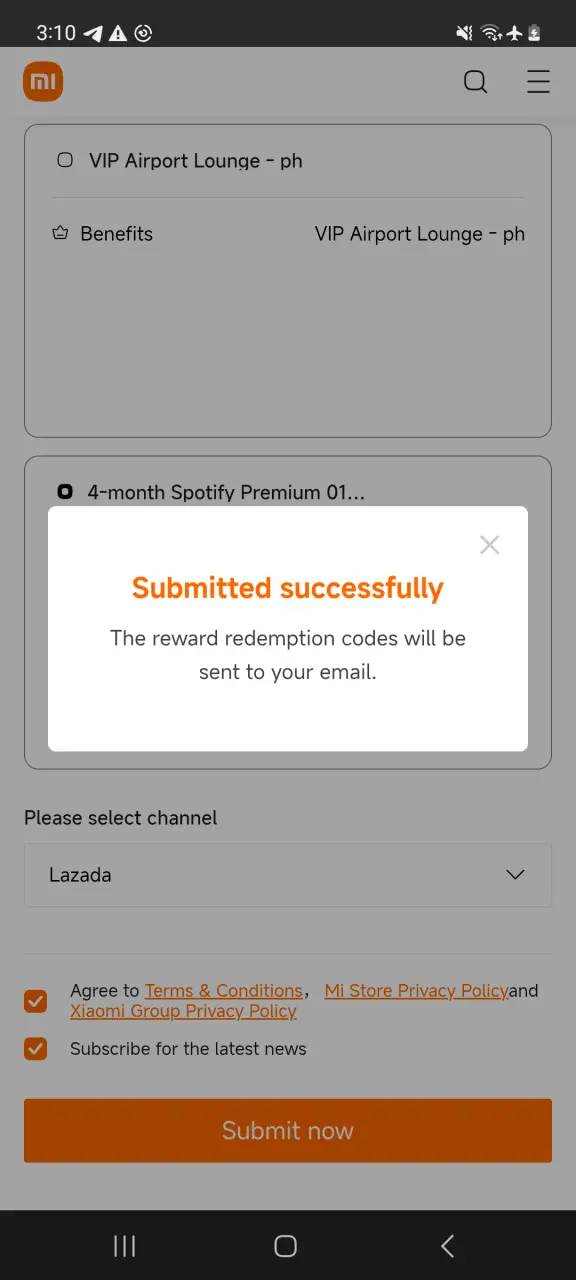Viewport: 576px width, 1280px height.
Task: Close the Submitted successfully dialog
Action: (489, 545)
